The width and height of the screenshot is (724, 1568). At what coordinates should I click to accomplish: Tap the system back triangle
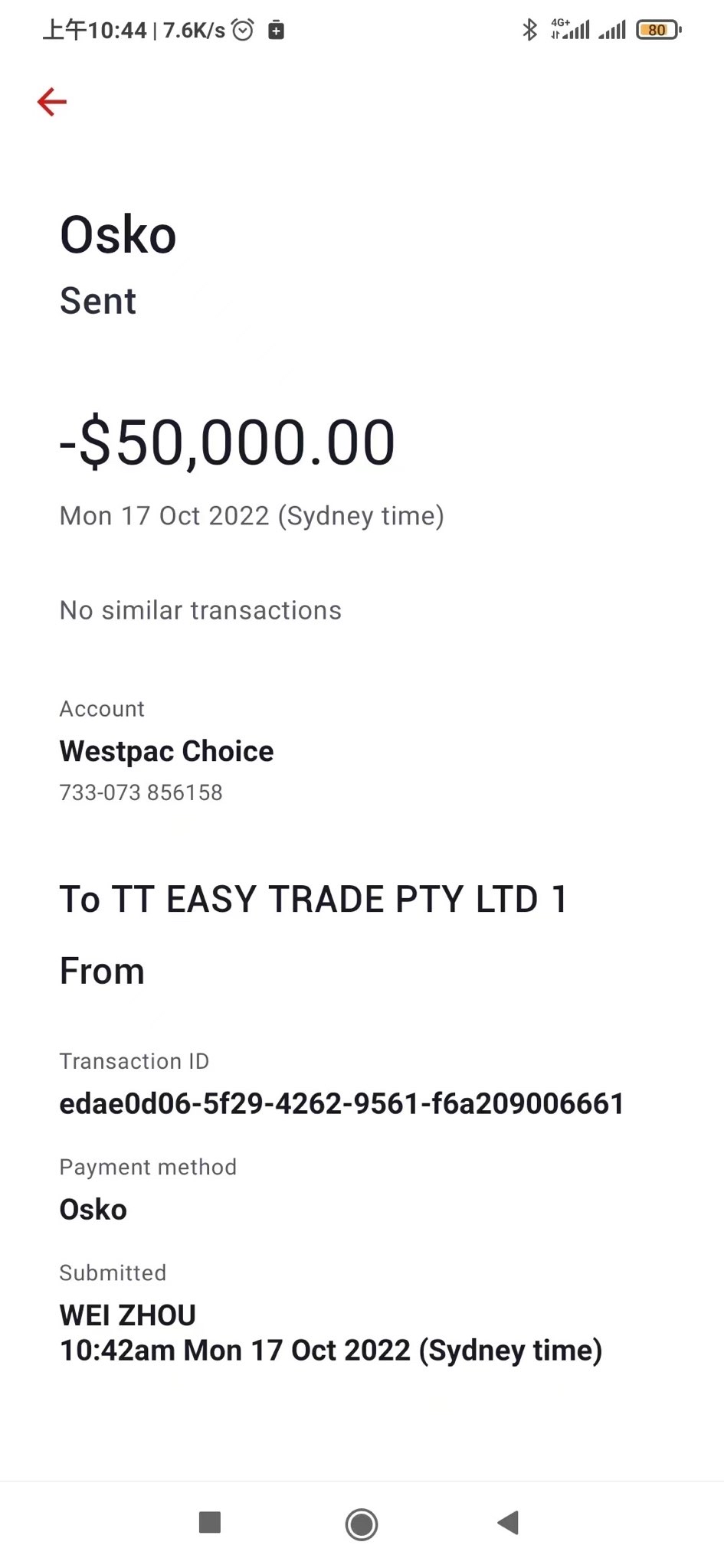[x=508, y=1522]
